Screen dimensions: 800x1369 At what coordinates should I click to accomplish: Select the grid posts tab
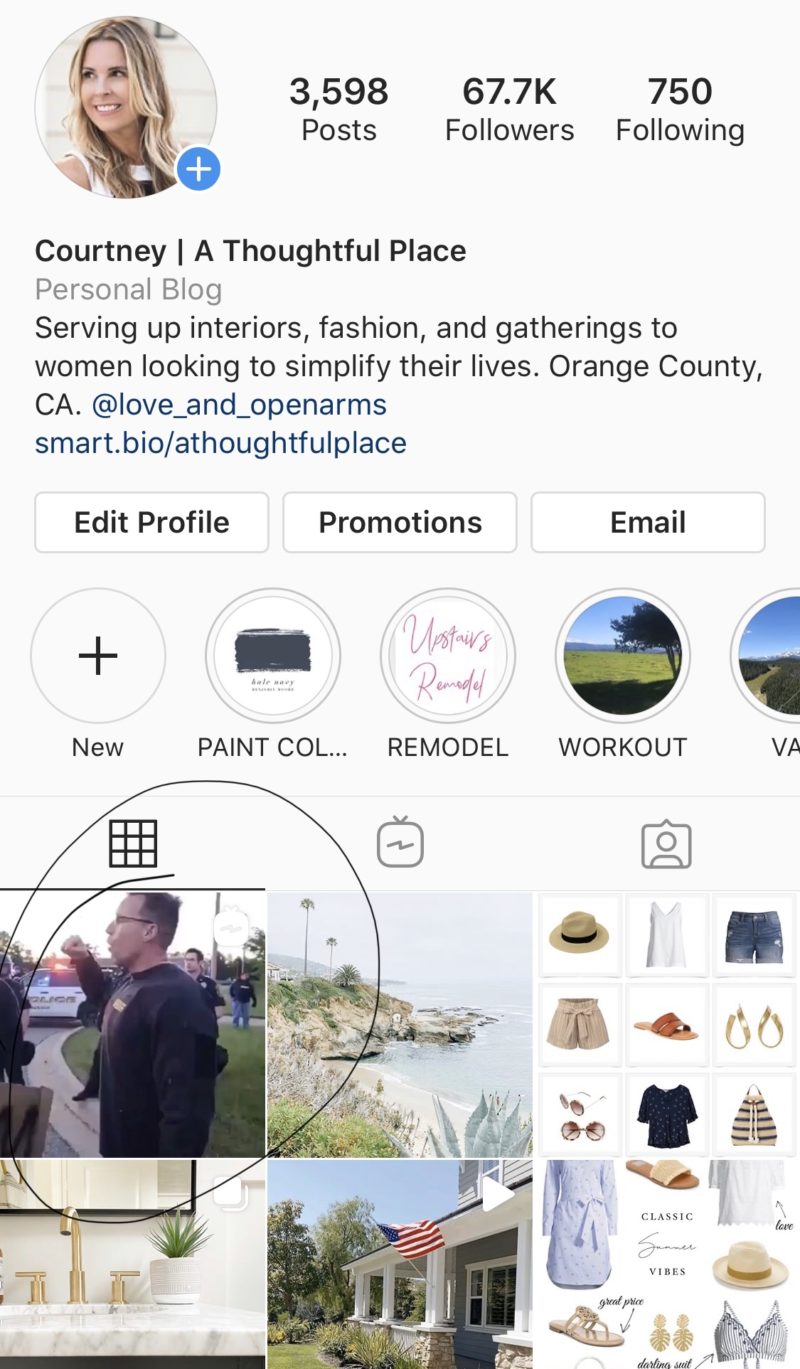(x=133, y=844)
